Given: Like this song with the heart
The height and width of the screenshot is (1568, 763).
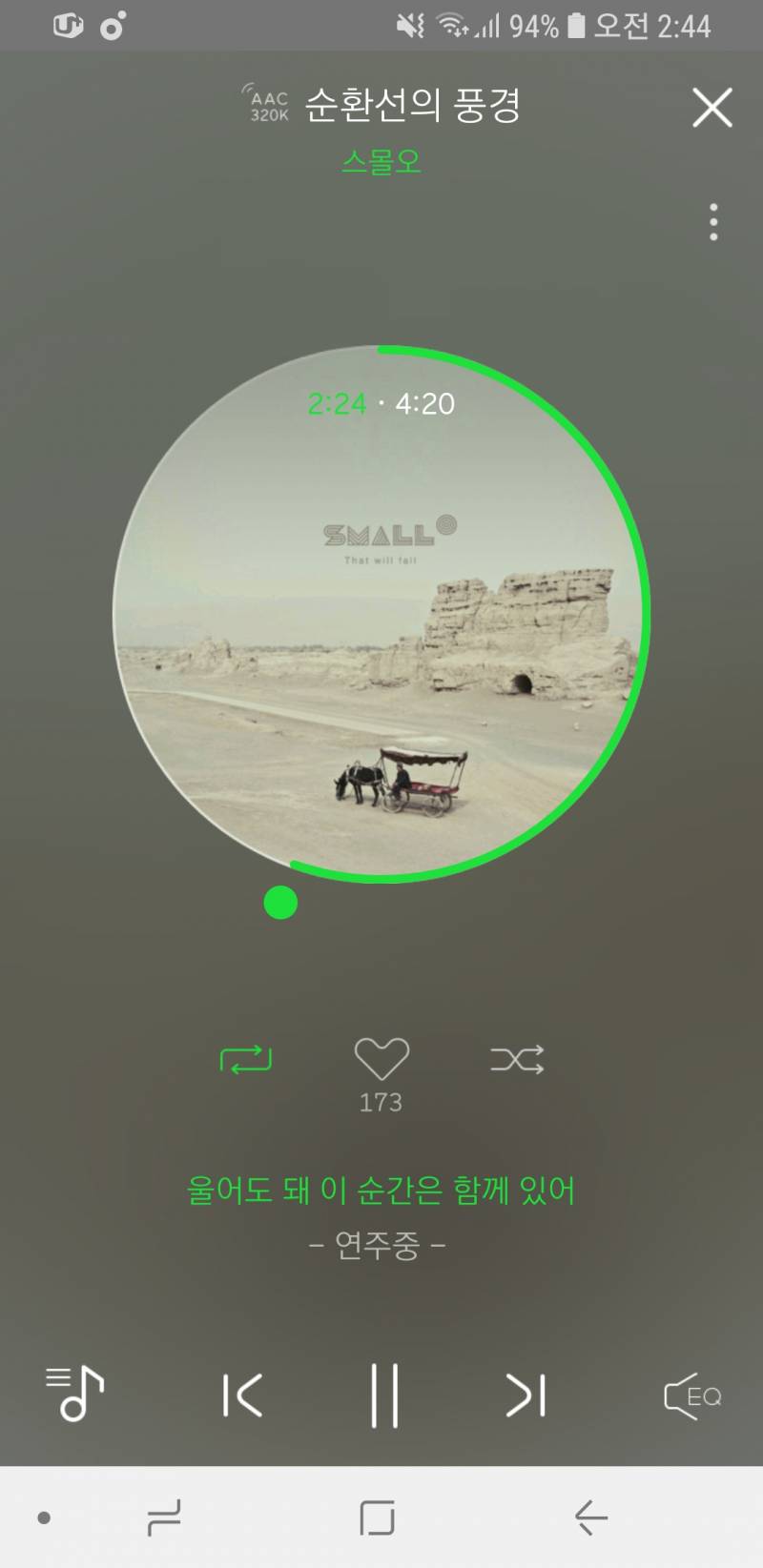Looking at the screenshot, I should [x=381, y=1059].
